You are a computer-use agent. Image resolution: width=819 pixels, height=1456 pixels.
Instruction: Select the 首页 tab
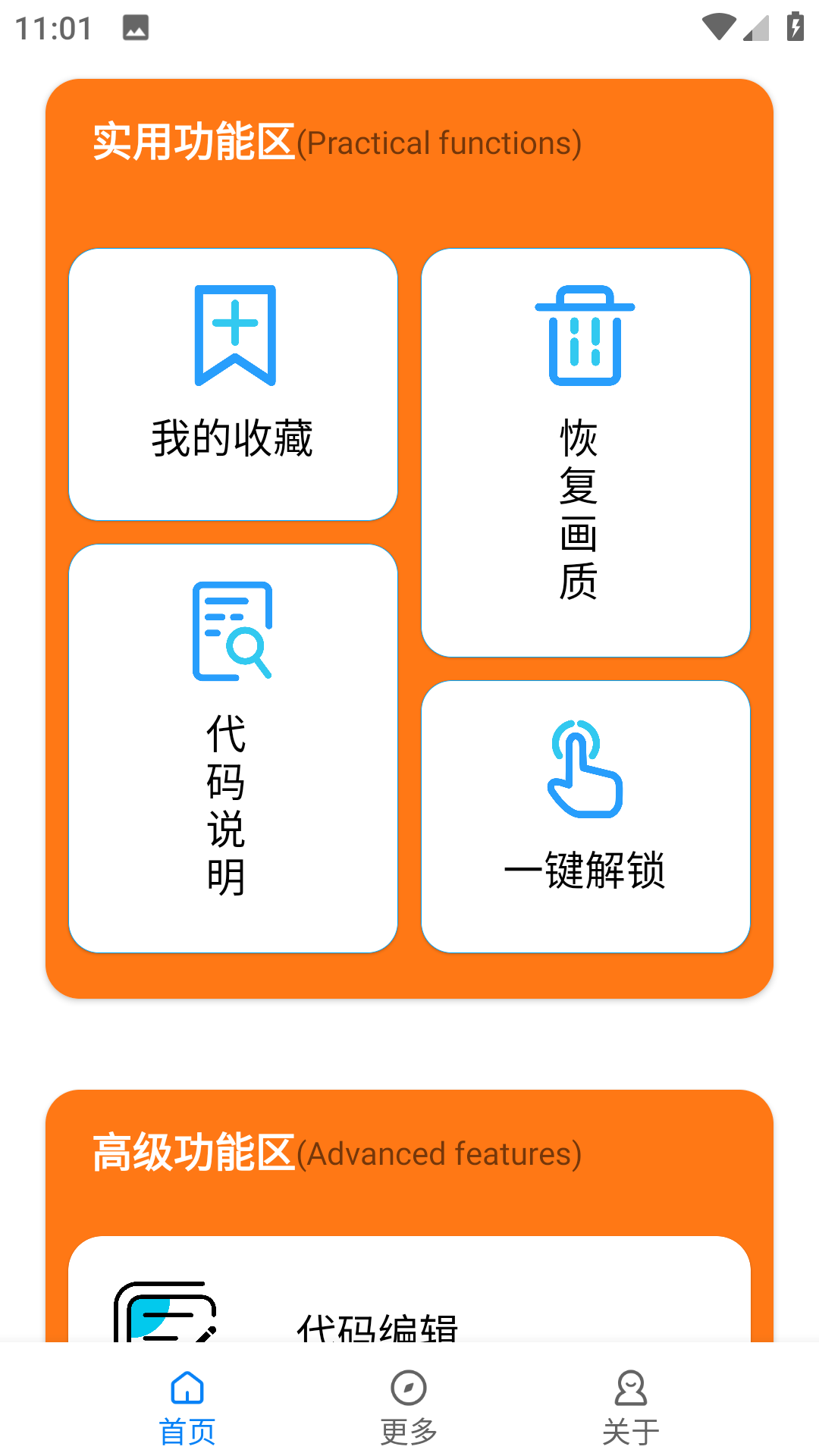pos(187,1410)
